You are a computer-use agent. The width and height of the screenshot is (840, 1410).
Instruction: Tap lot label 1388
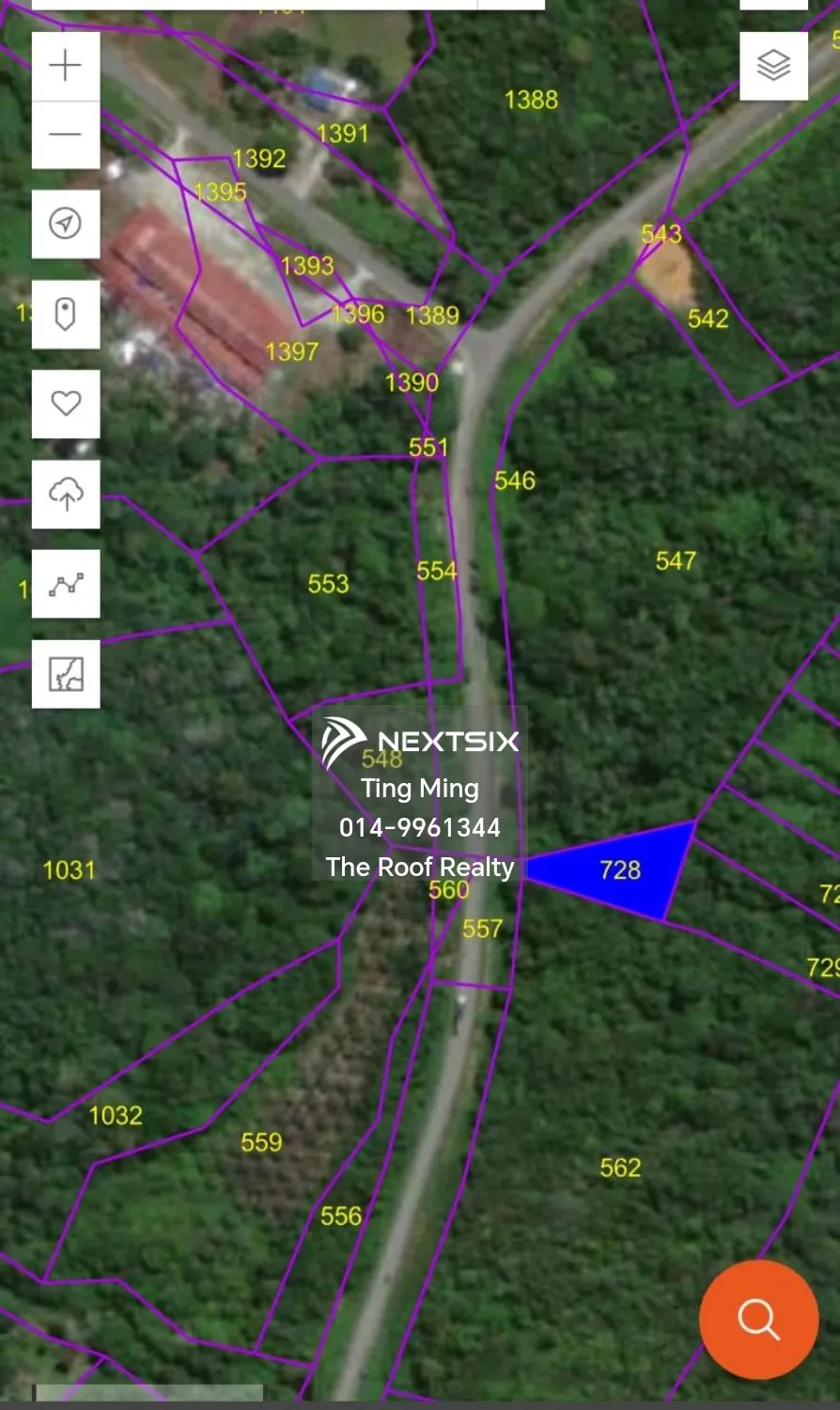pyautogui.click(x=529, y=100)
